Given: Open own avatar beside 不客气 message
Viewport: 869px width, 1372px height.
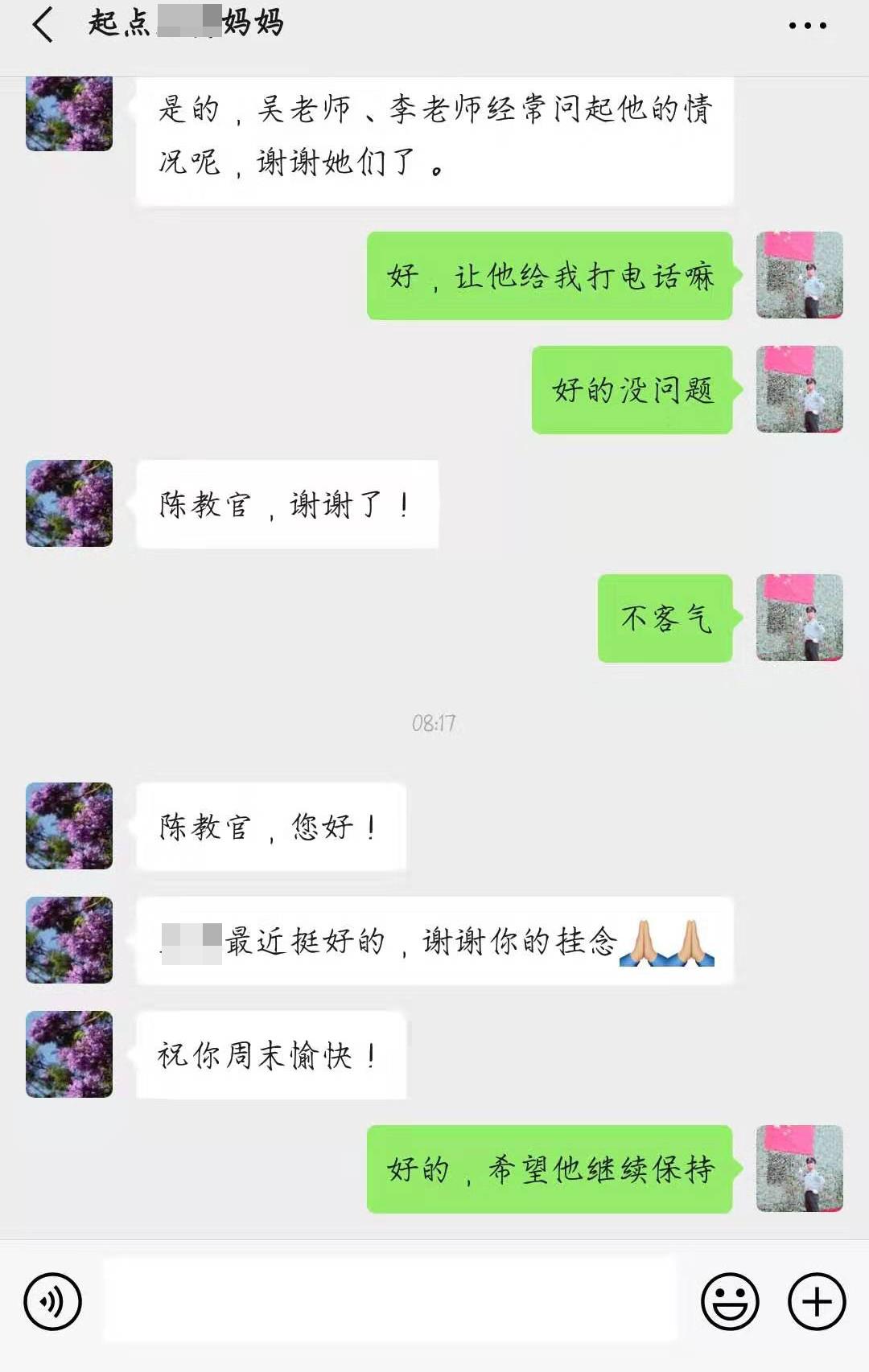Looking at the screenshot, I should [x=799, y=618].
